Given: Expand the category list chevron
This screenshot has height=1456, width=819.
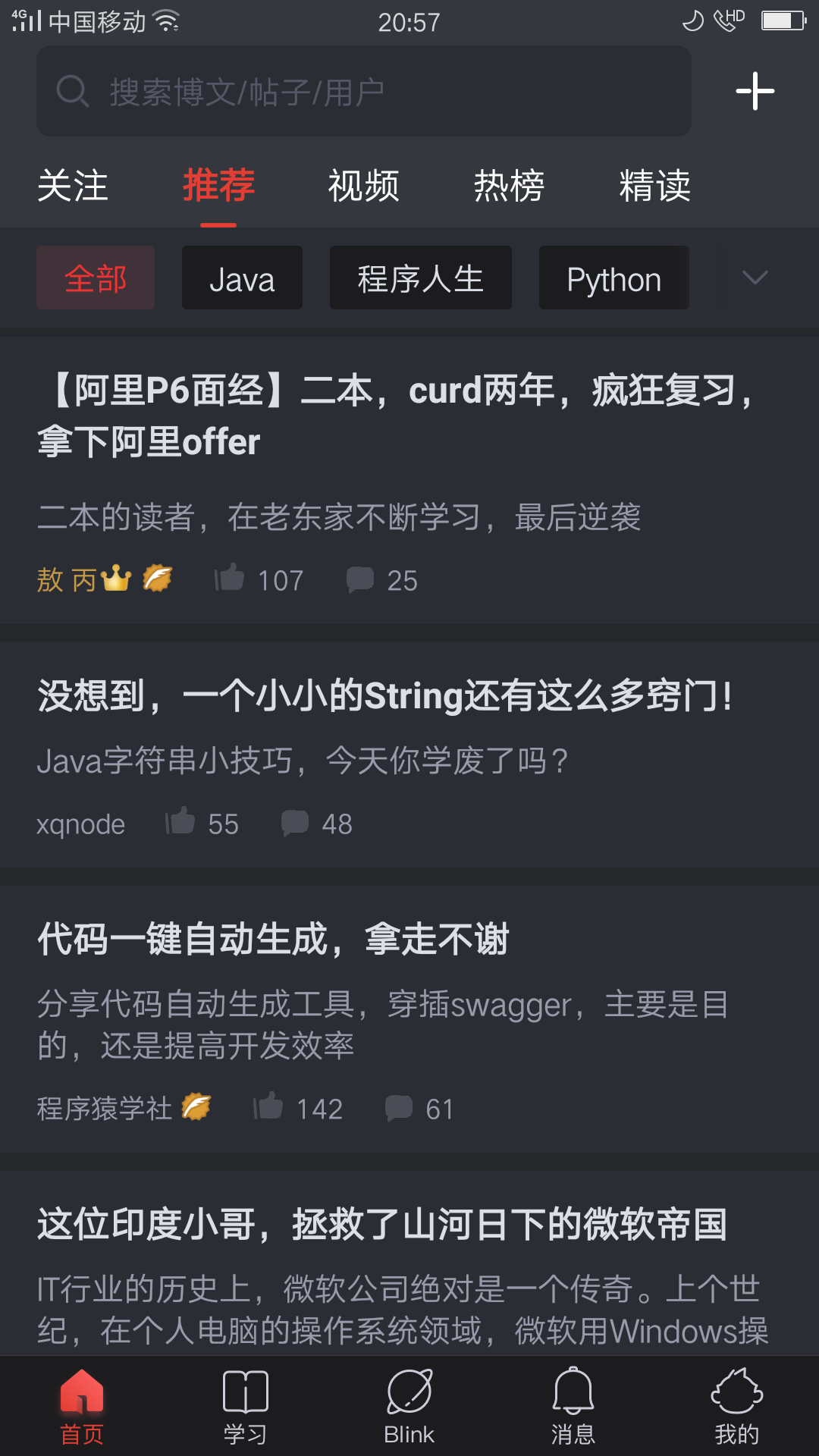Looking at the screenshot, I should (755, 278).
